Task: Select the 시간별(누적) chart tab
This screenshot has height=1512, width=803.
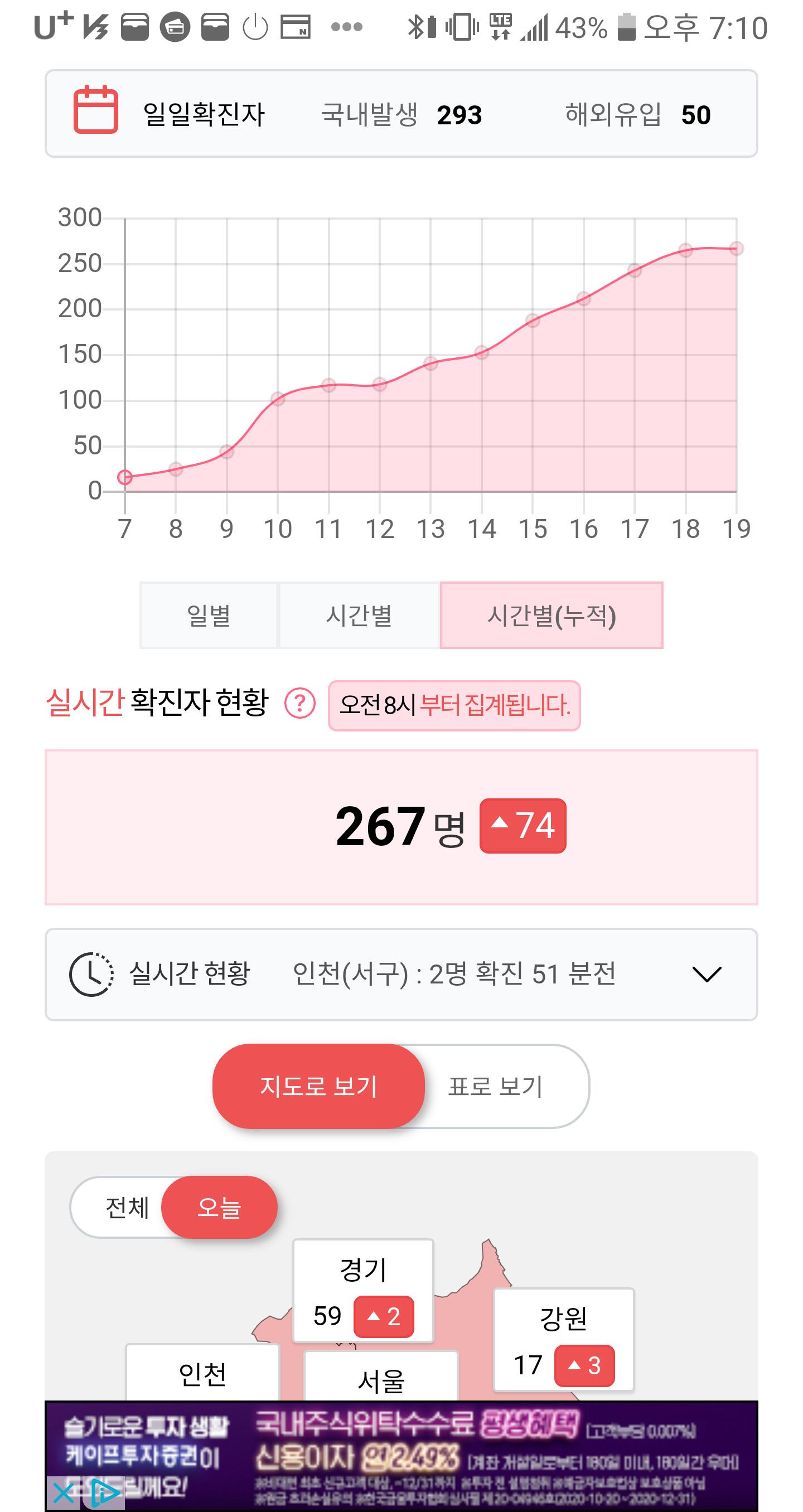Action: click(551, 615)
